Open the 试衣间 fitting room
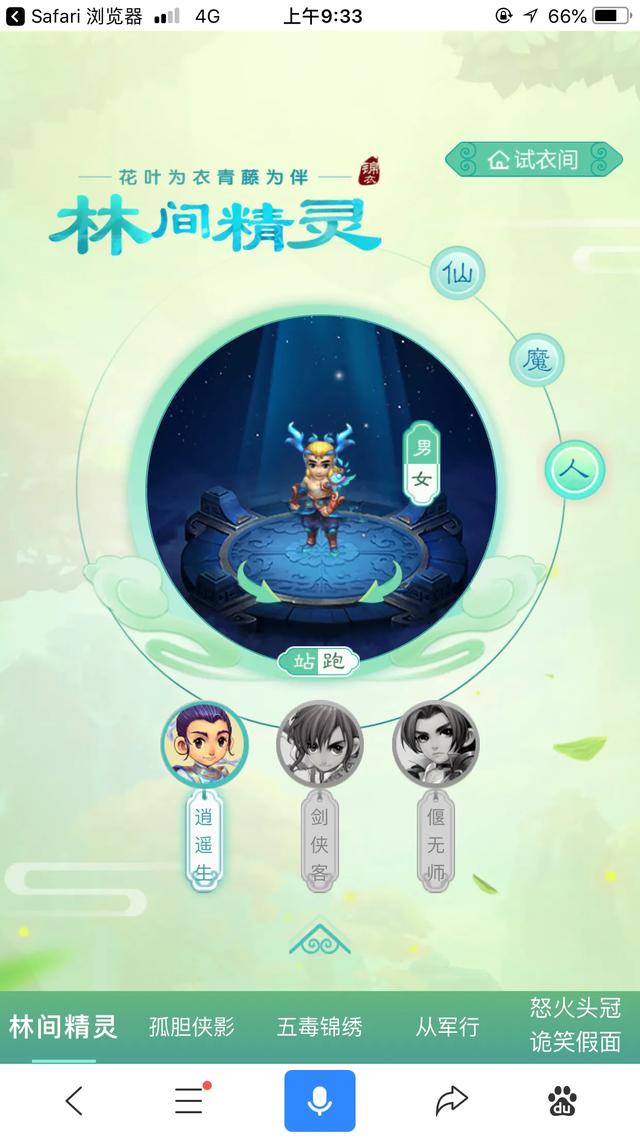The width and height of the screenshot is (640, 1138). pyautogui.click(x=534, y=159)
